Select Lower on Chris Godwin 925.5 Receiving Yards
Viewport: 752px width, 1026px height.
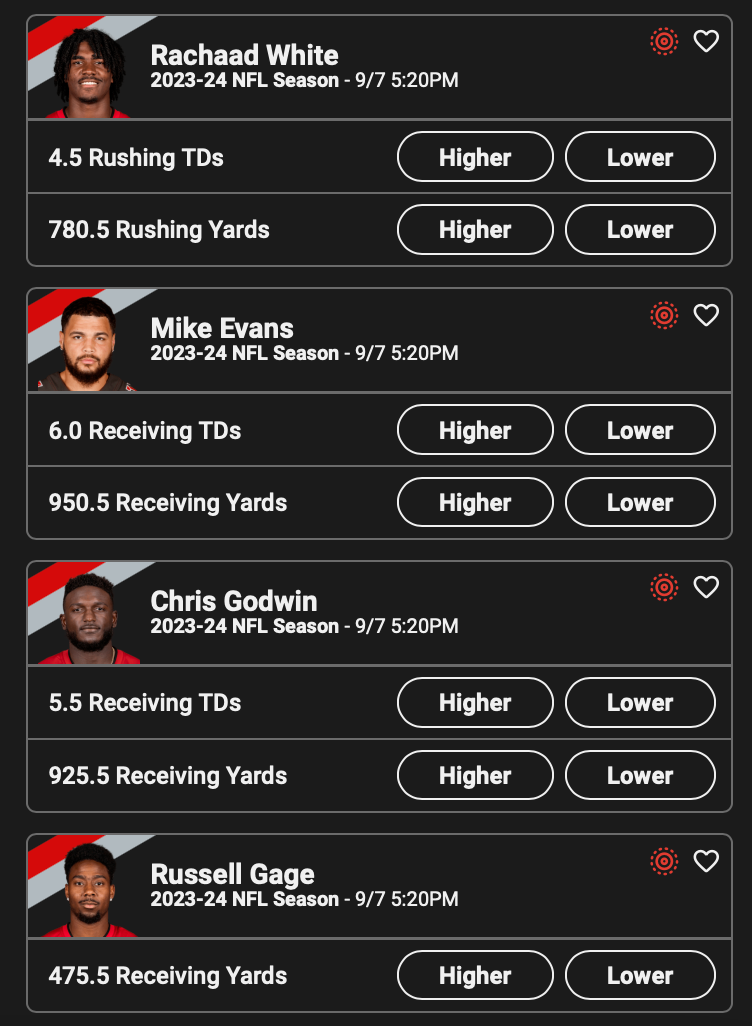[640, 775]
